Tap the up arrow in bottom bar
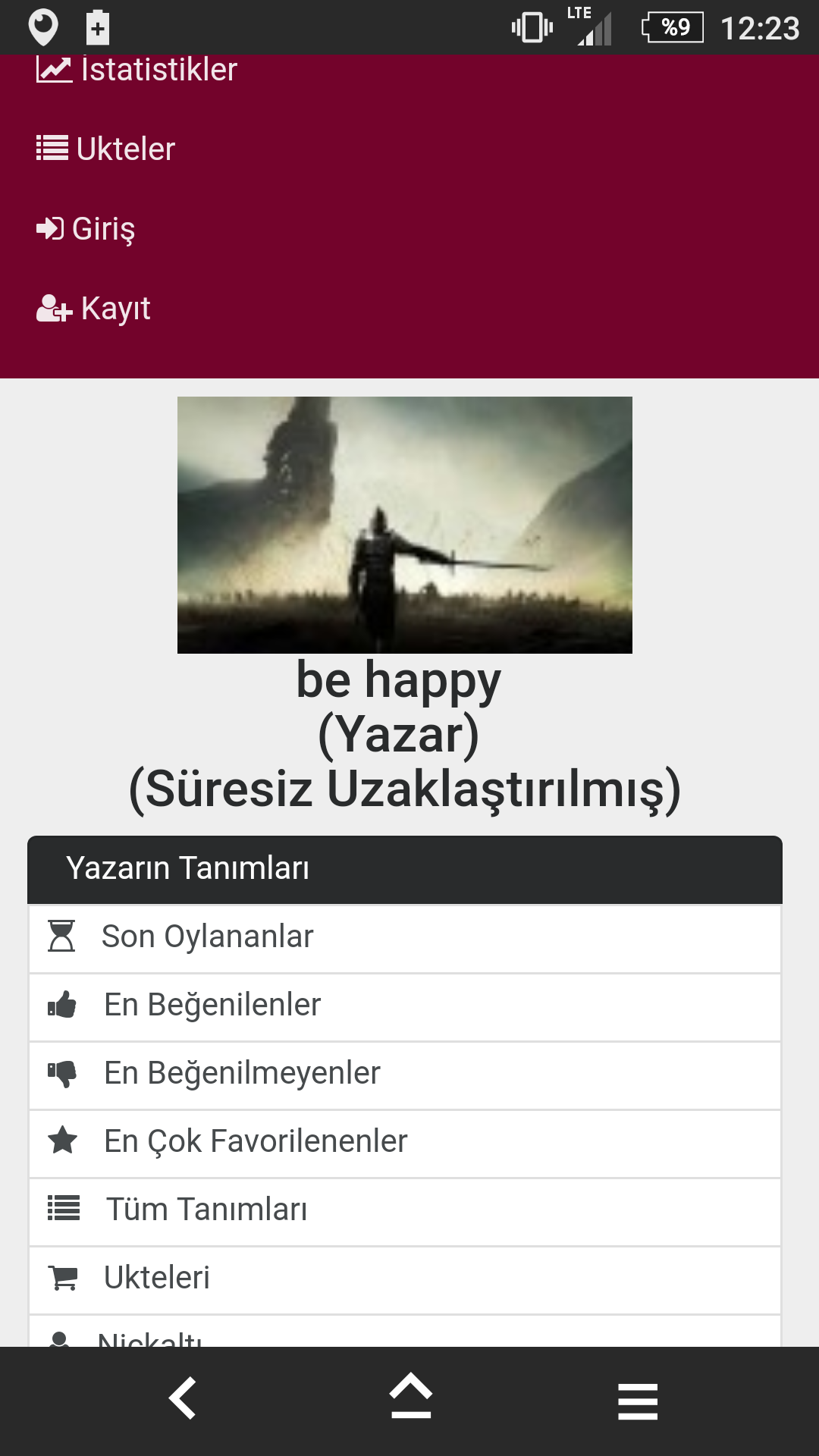This screenshot has height=1456, width=819. pos(410,1397)
